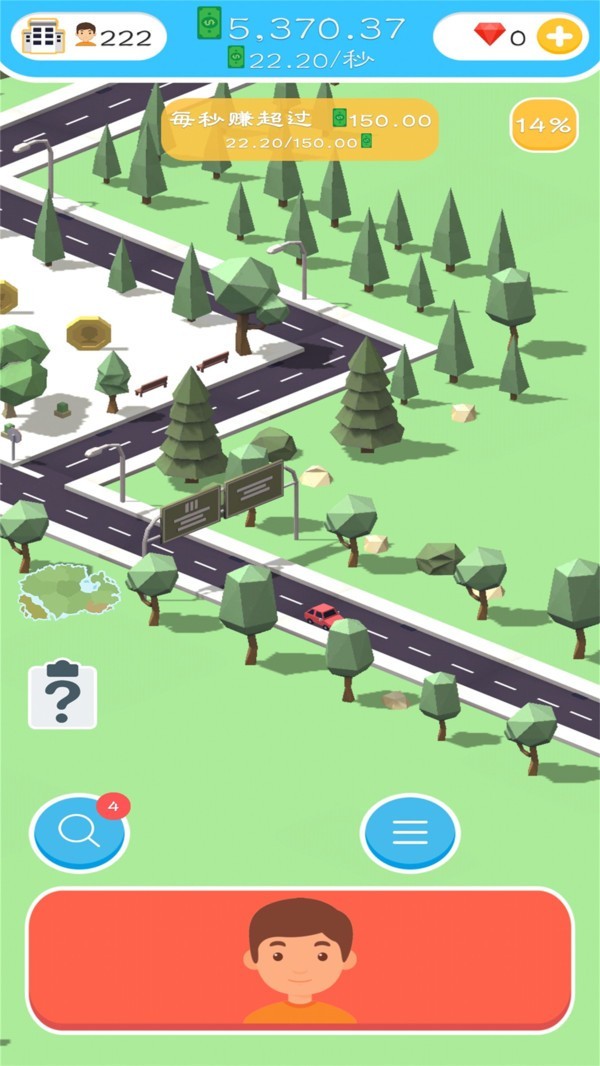Open the earn 150.00 per second goal
Image resolution: width=600 pixels, height=1066 pixels.
(x=299, y=130)
